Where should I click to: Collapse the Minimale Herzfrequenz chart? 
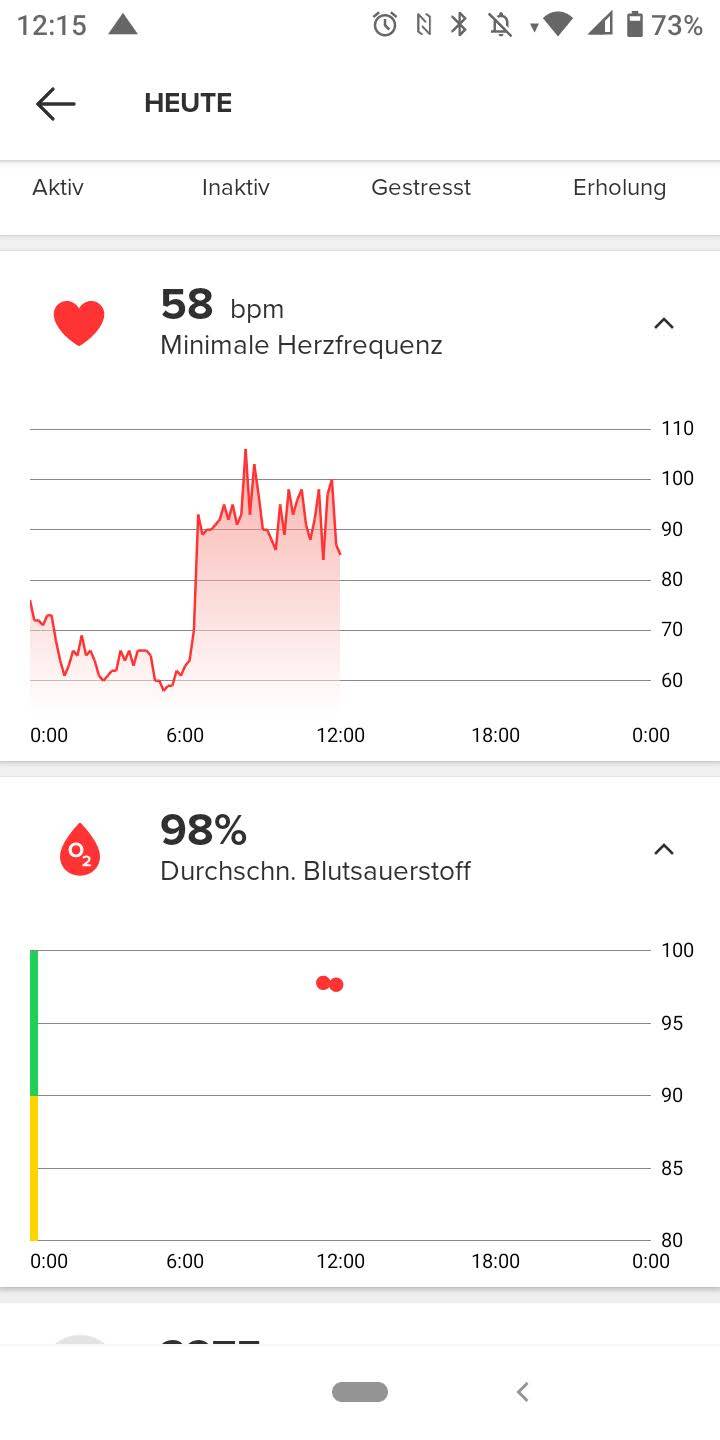click(664, 323)
